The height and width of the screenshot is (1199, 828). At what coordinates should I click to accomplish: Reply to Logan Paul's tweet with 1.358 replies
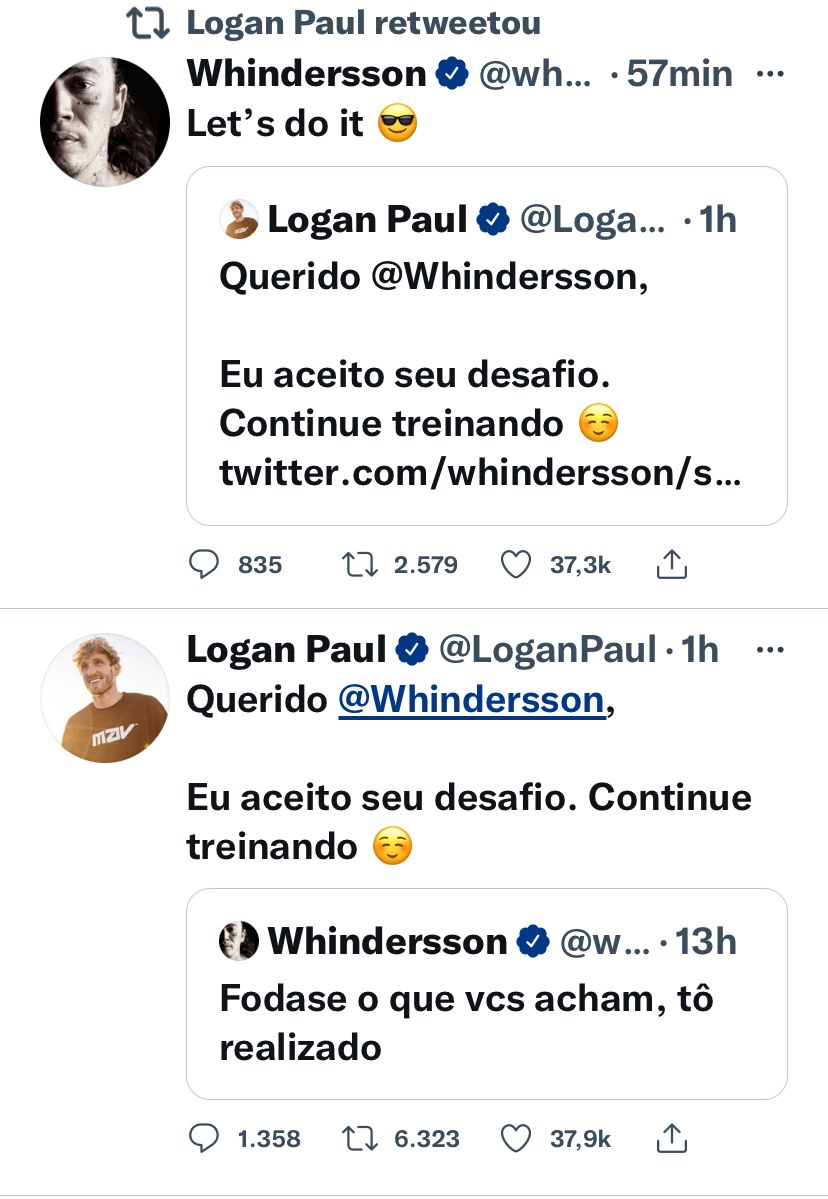point(204,1137)
